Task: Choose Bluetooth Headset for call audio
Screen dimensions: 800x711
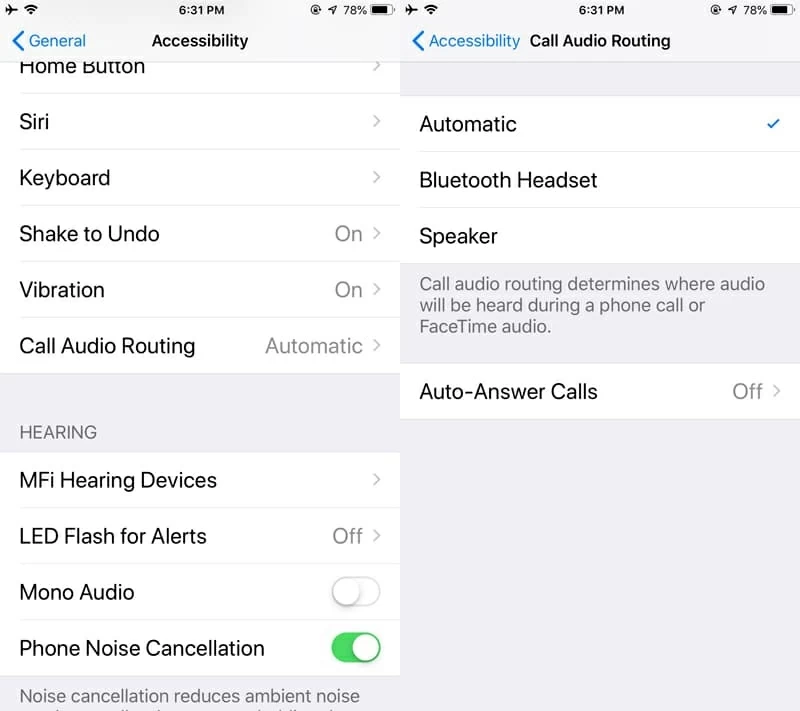Action: [x=600, y=180]
